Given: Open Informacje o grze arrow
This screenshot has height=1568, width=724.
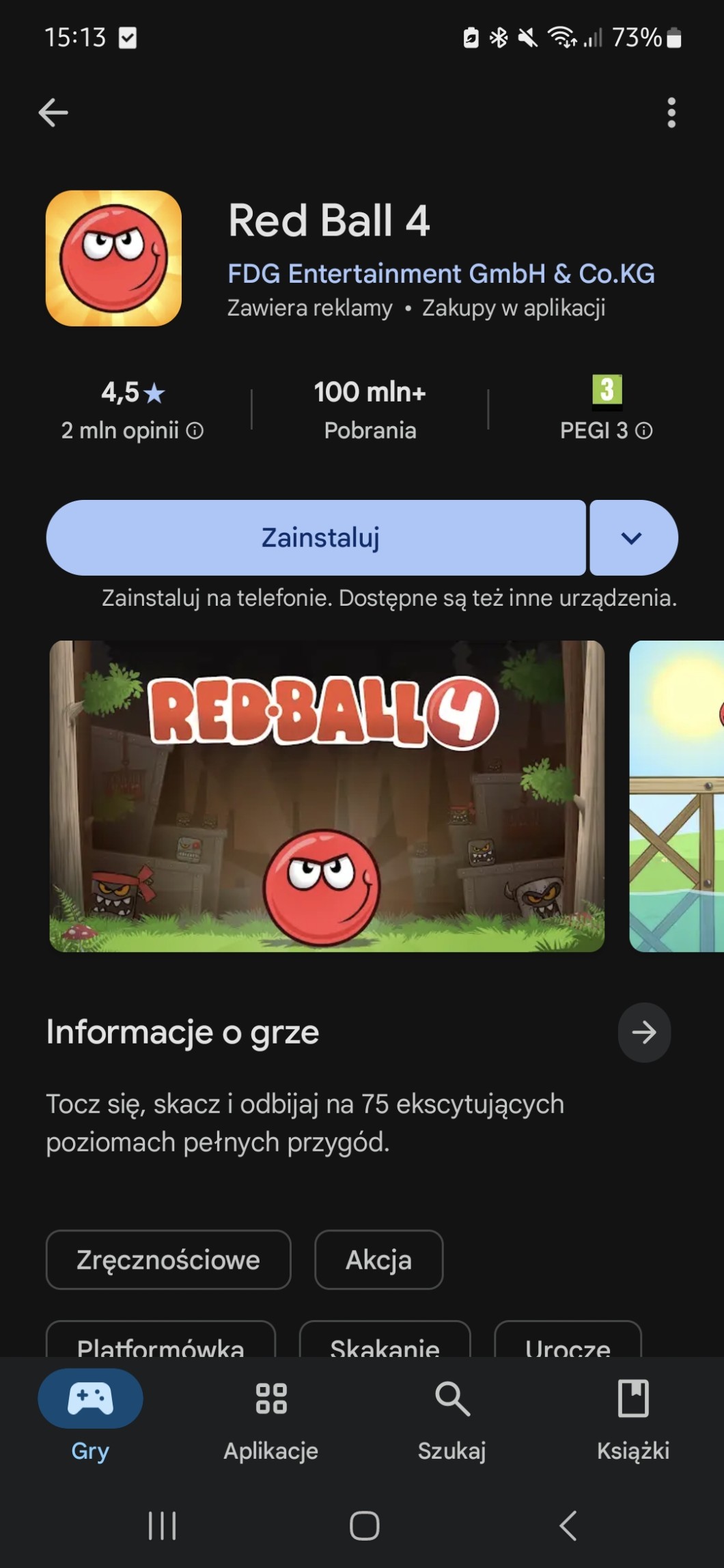Looking at the screenshot, I should (x=643, y=1032).
